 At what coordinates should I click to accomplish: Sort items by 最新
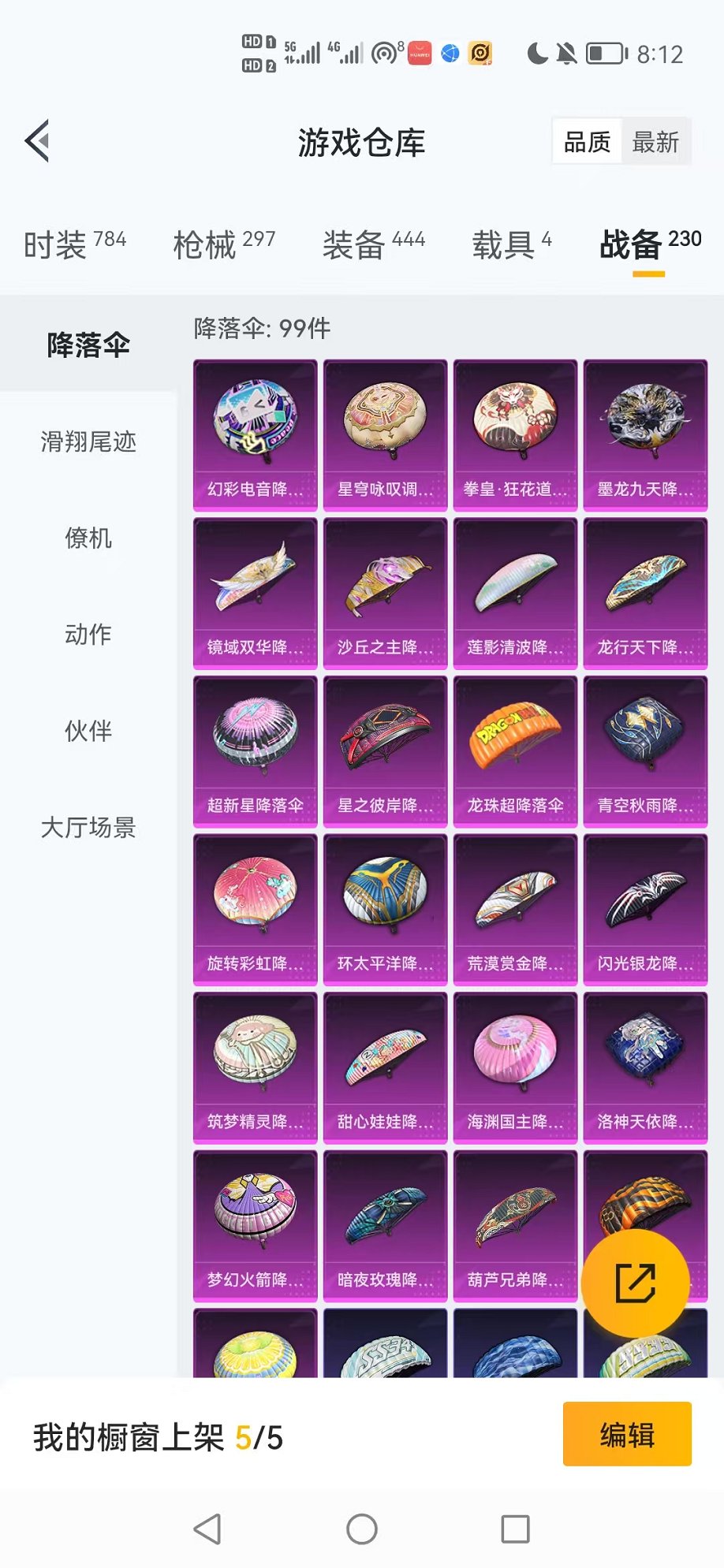click(655, 142)
